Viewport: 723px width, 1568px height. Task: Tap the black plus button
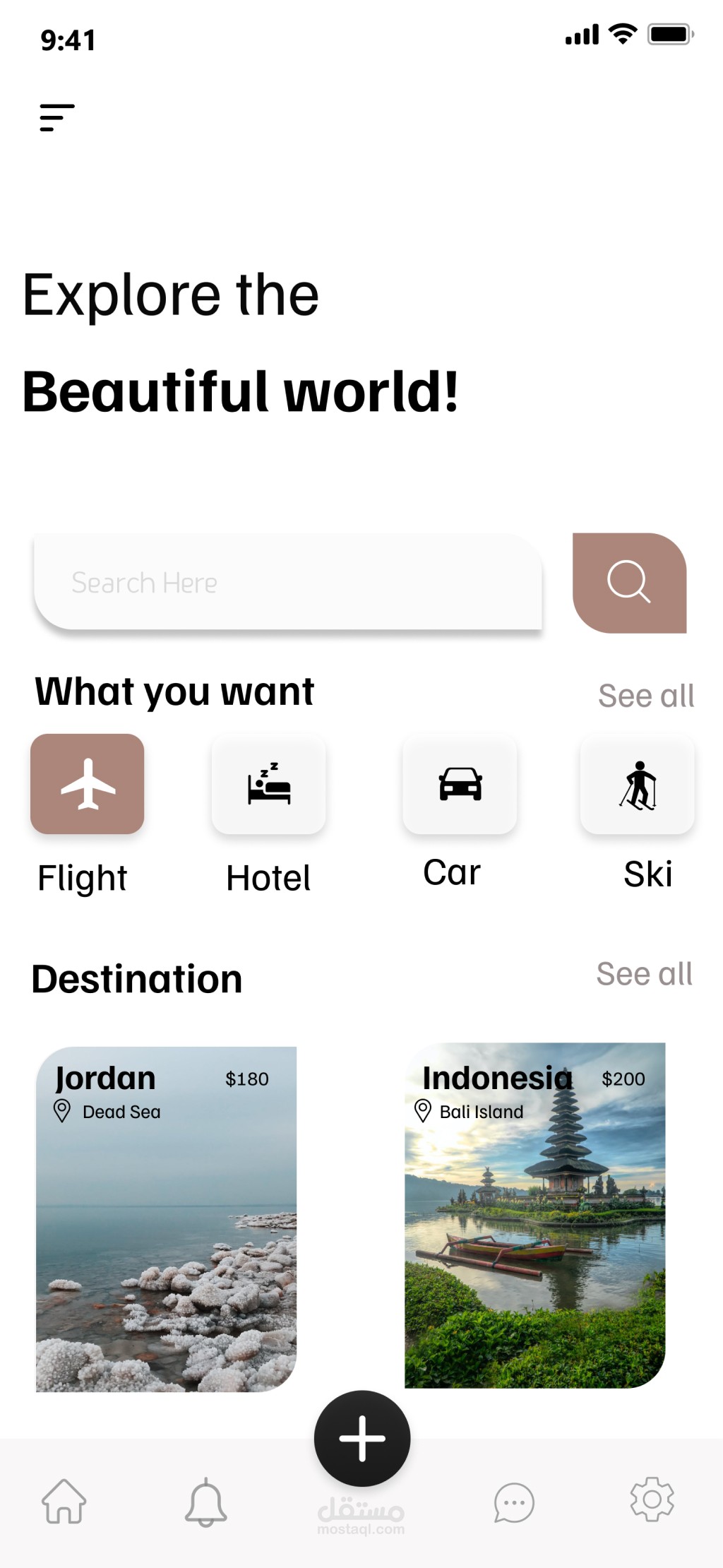coord(362,1438)
